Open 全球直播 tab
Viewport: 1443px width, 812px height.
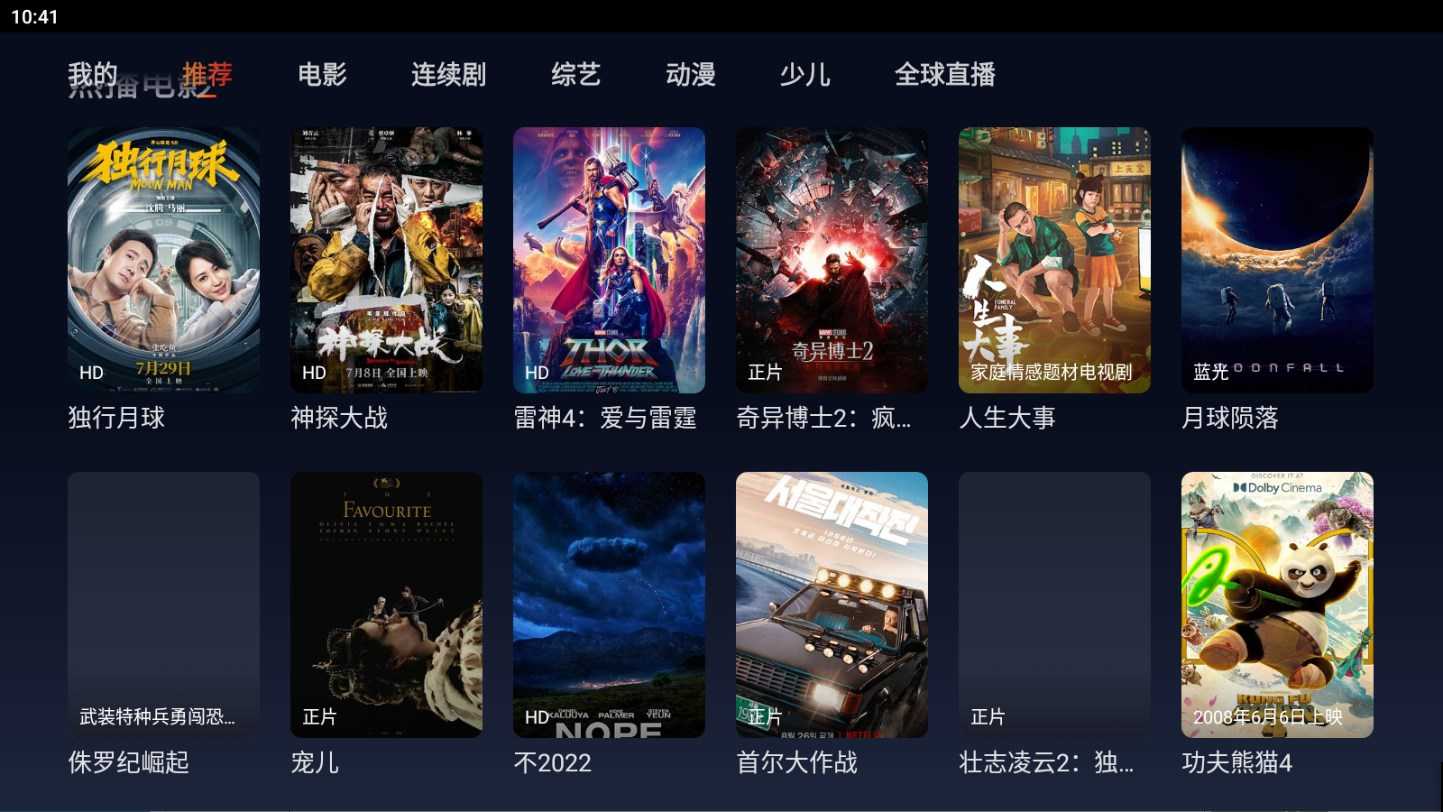point(945,74)
